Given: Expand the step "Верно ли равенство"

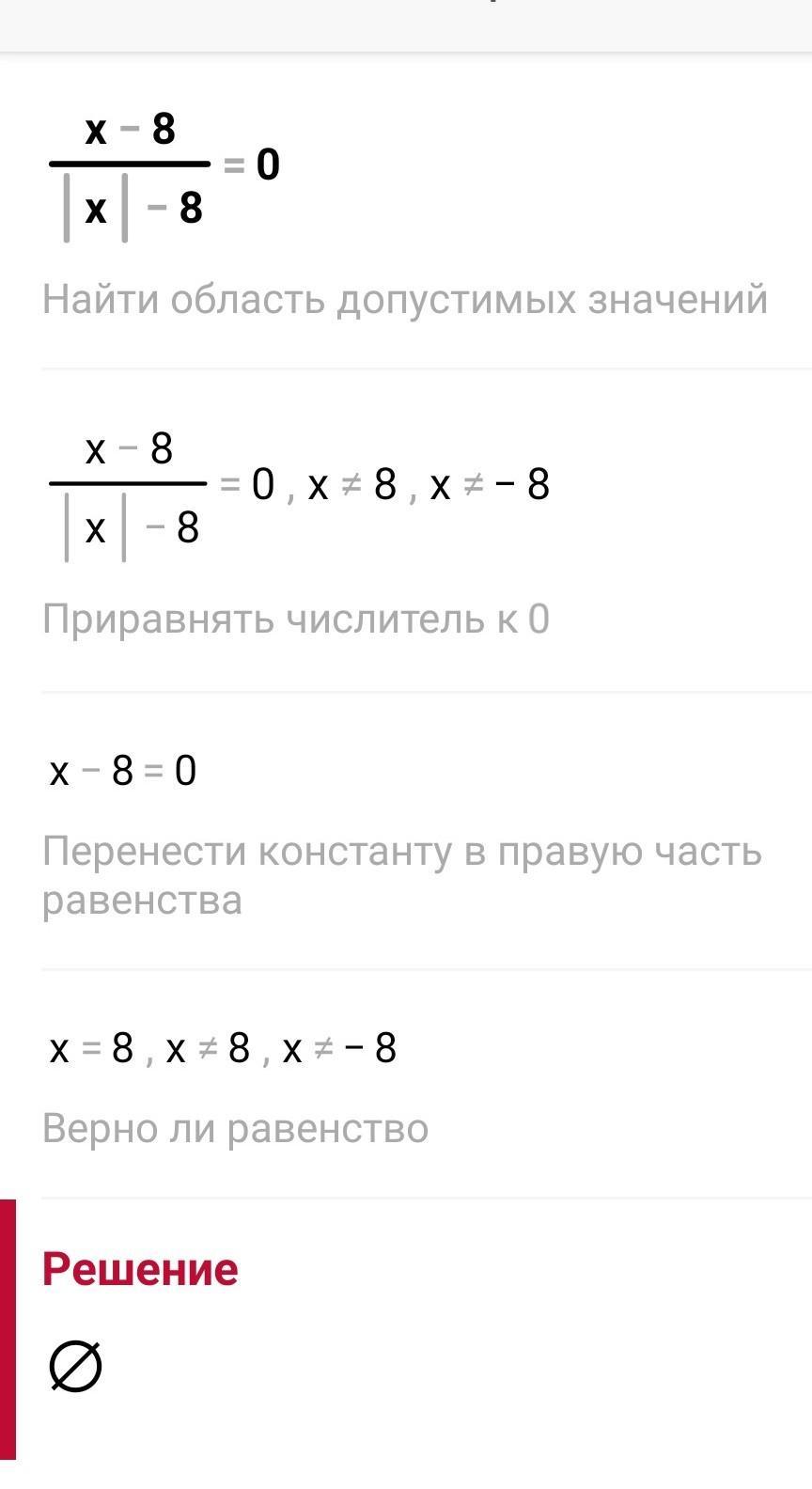Looking at the screenshot, I should (235, 1128).
